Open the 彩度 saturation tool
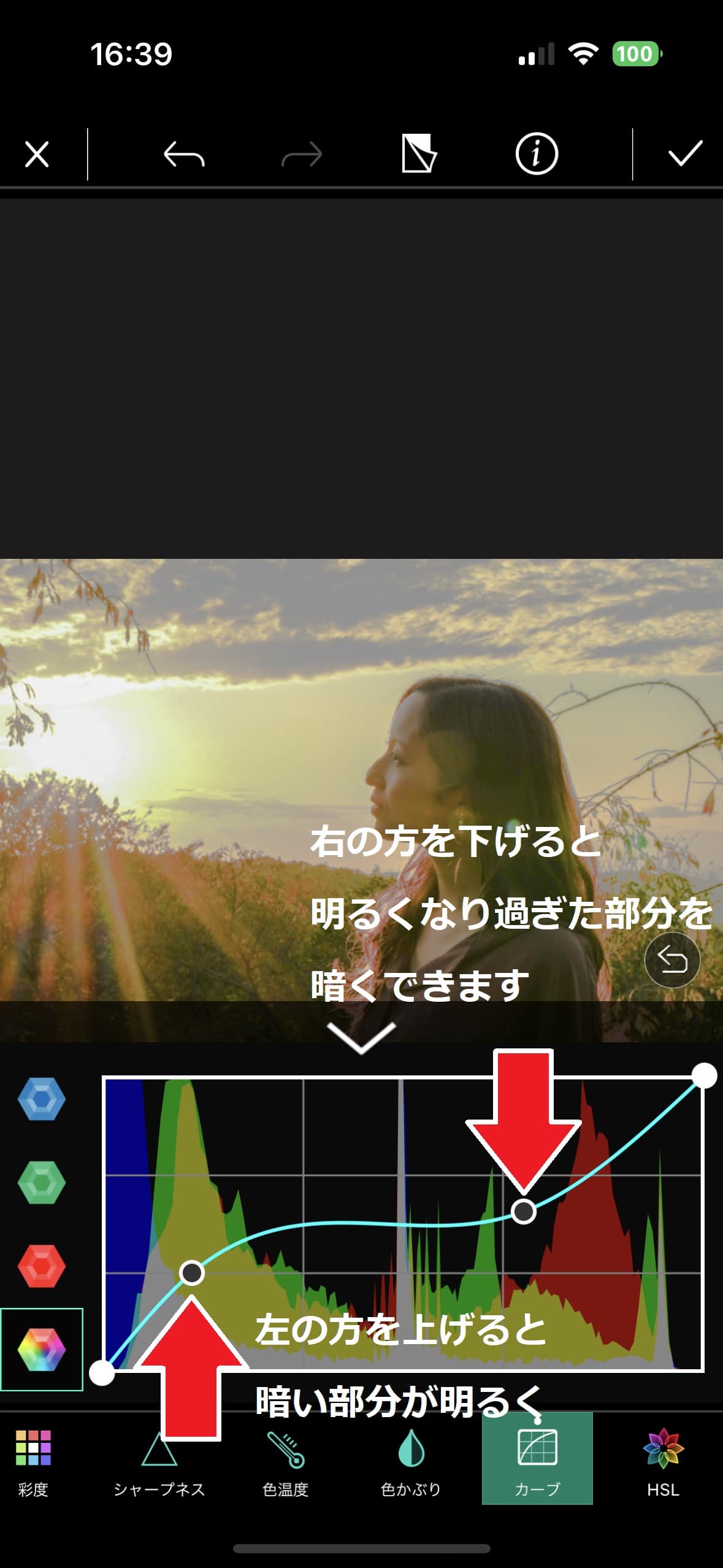Screen dimensions: 723x1568 point(33,1461)
